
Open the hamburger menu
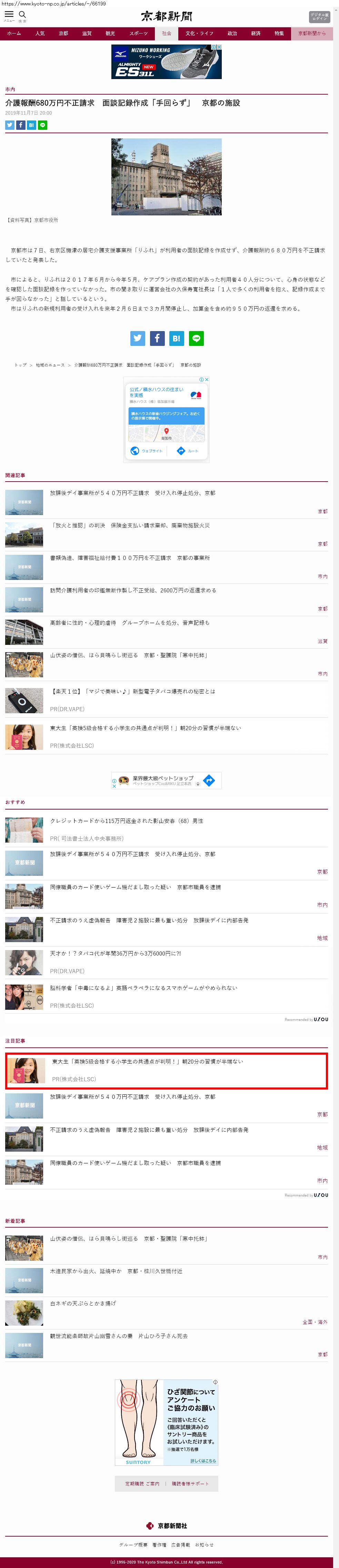coord(9,14)
